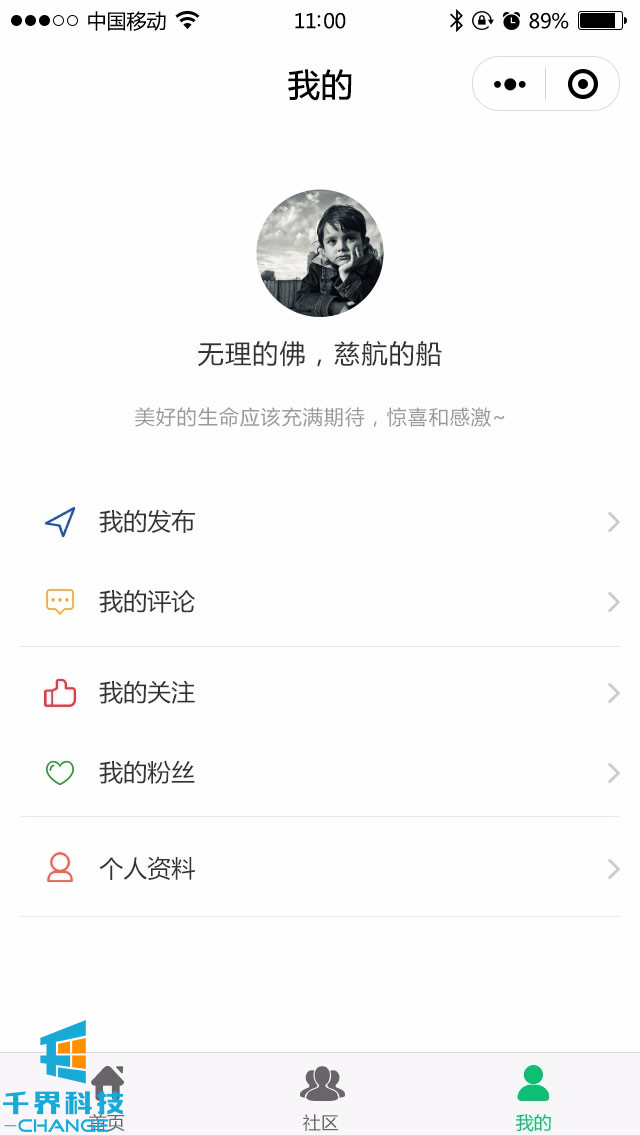The image size is (640, 1136).
Task: Close the mini program via circle icon
Action: (582, 84)
